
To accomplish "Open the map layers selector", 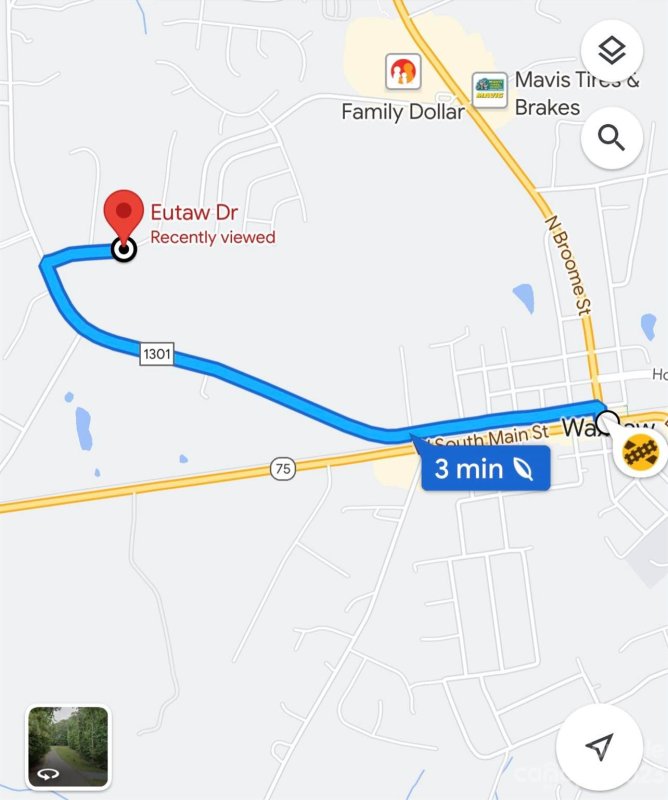I will pyautogui.click(x=612, y=50).
